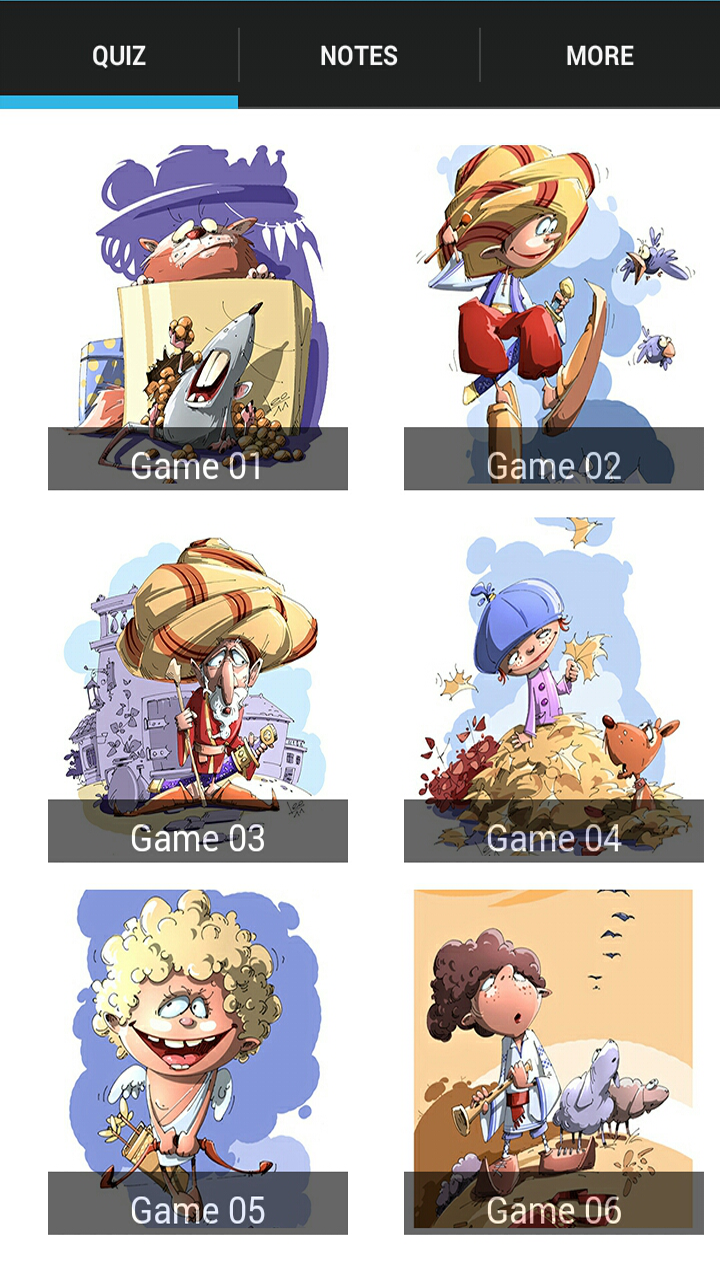Switch to the NOTES tab

[358, 56]
